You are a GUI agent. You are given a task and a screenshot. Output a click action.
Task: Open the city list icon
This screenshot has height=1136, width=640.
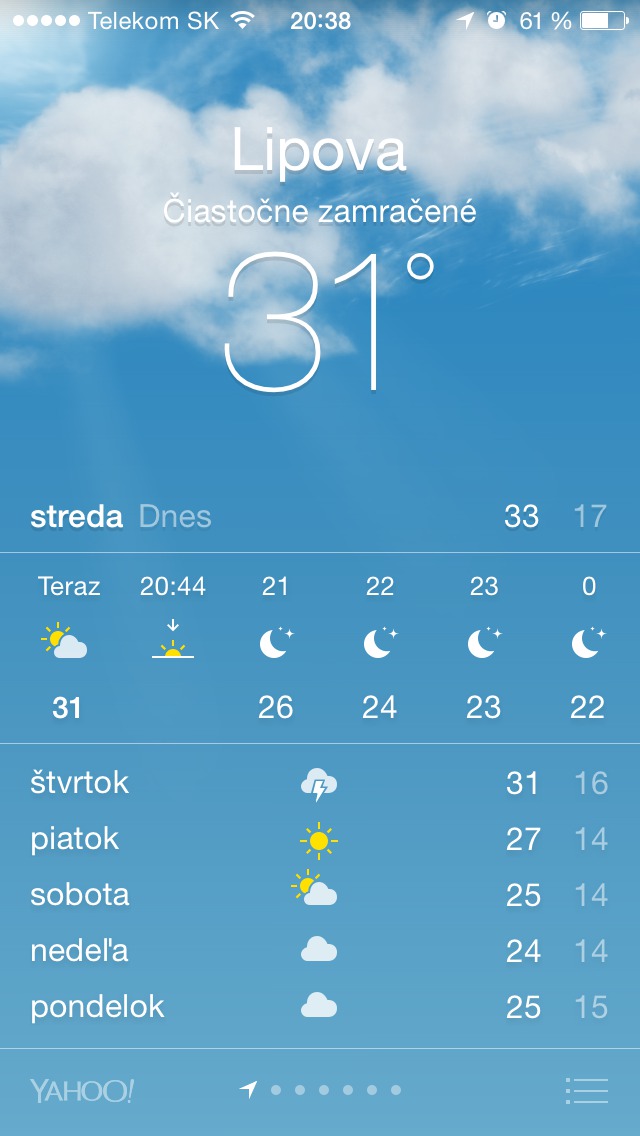pos(586,1090)
